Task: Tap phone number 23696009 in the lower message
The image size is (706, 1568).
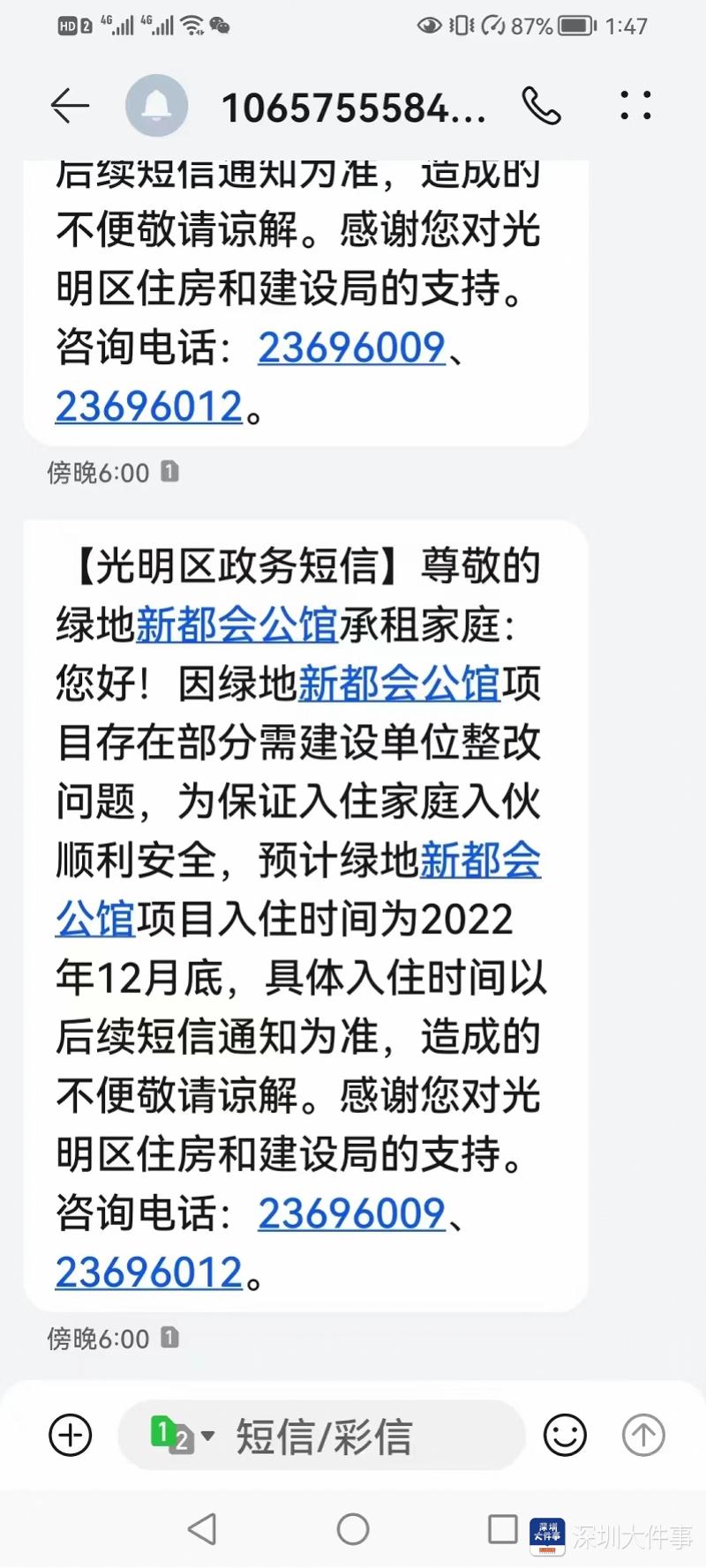Action: pos(351,1213)
